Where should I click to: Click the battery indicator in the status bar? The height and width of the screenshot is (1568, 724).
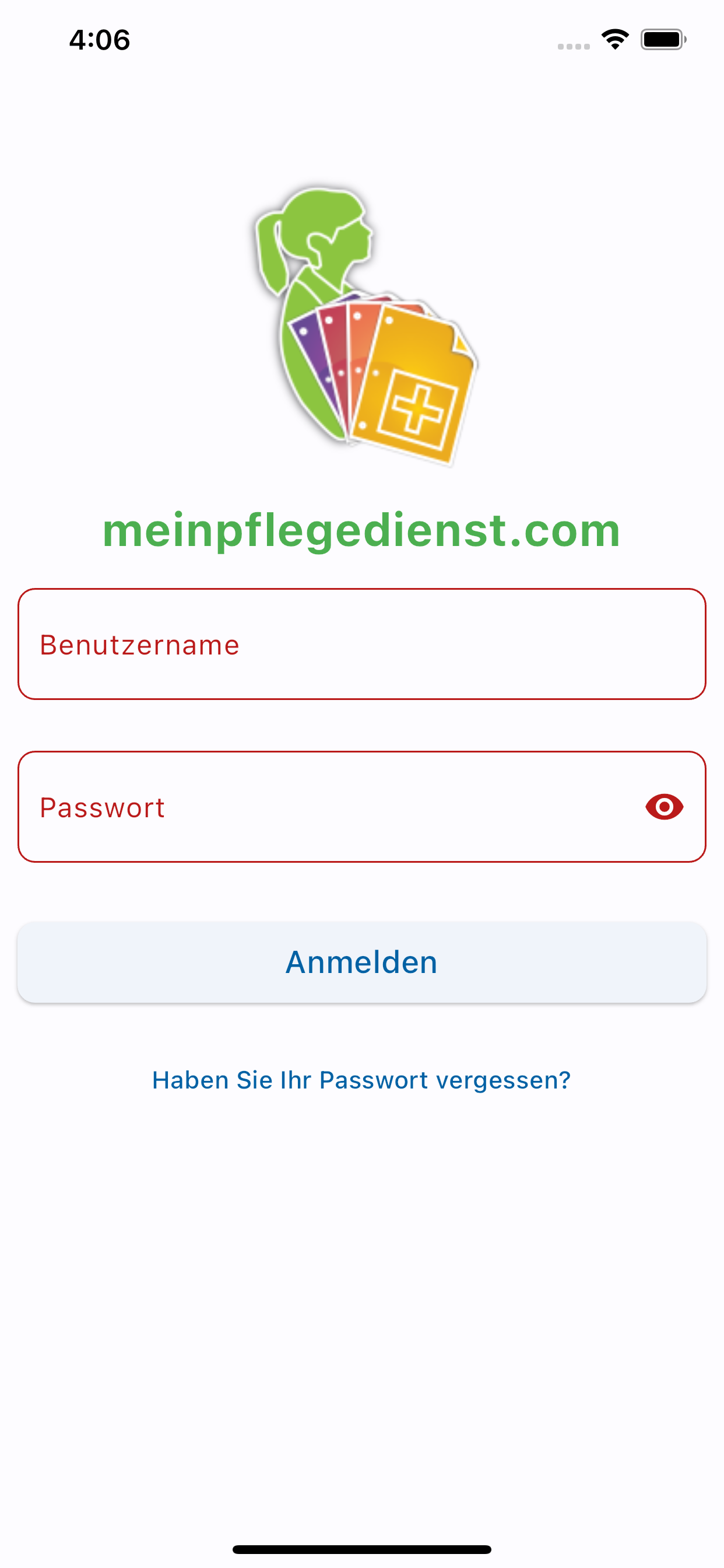(661, 38)
